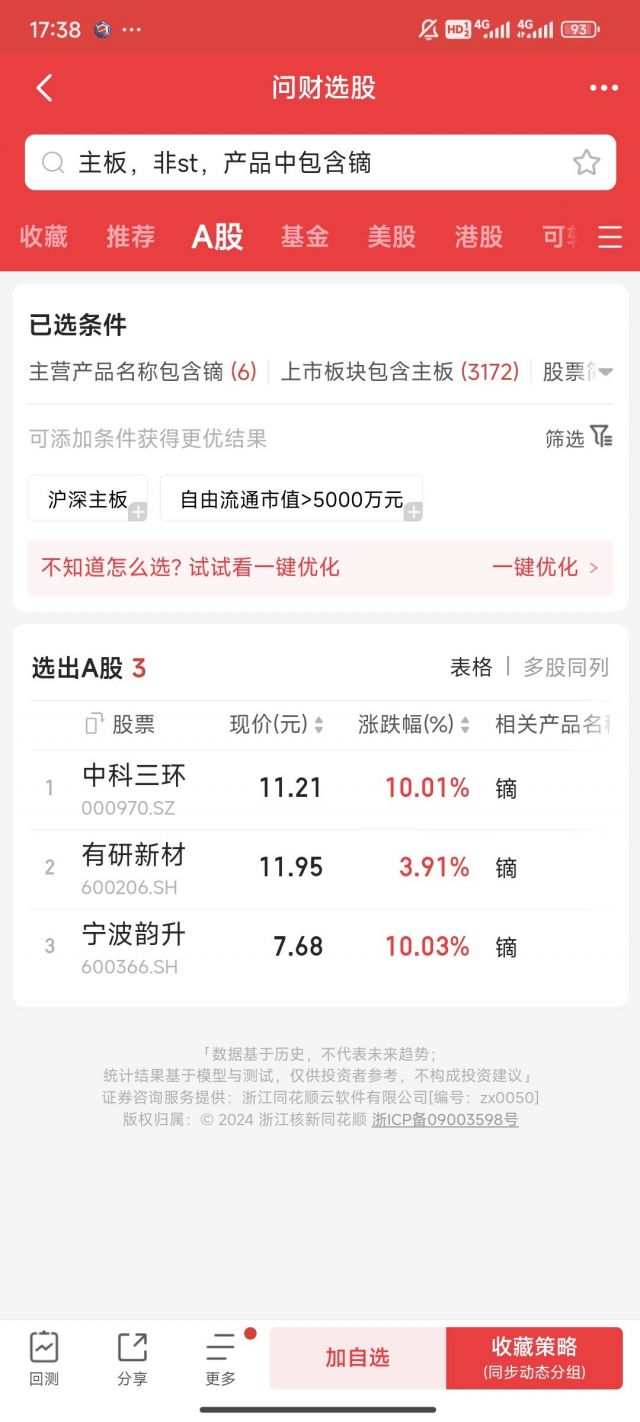Go back using the top-left arrow
This screenshot has height=1422, width=640.
pyautogui.click(x=44, y=88)
